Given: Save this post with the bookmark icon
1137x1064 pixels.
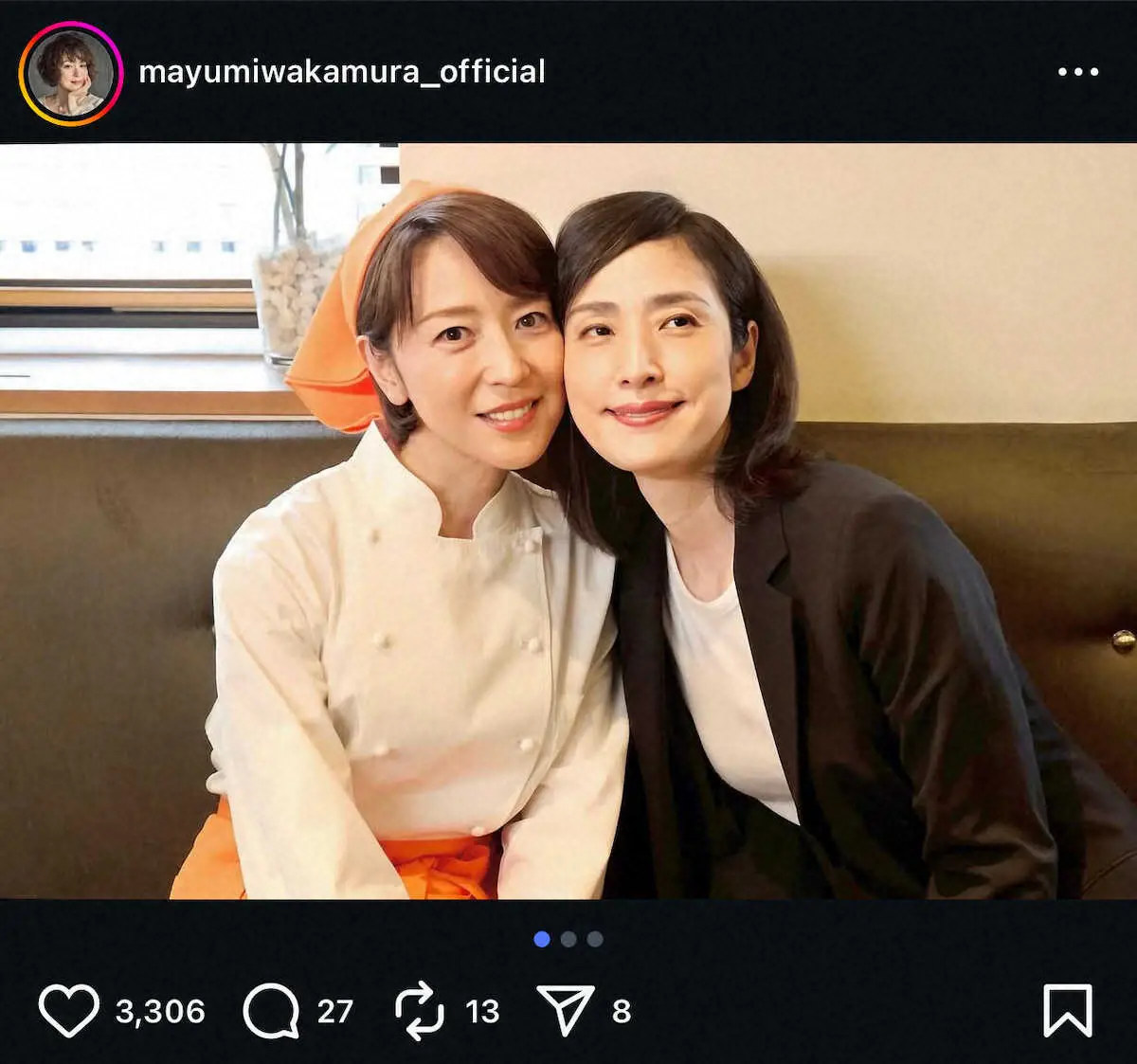Looking at the screenshot, I should [x=1067, y=1010].
